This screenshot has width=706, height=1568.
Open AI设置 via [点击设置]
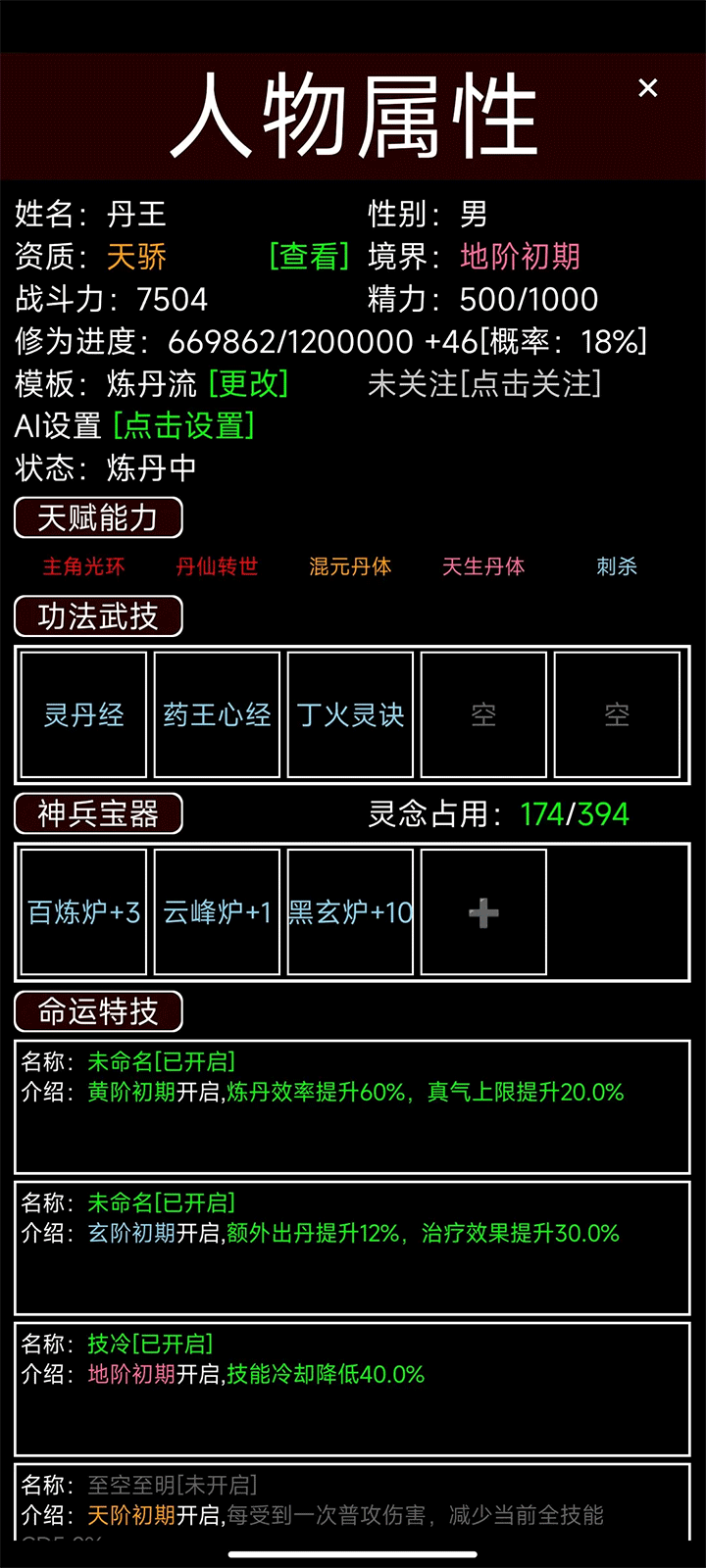(x=184, y=425)
